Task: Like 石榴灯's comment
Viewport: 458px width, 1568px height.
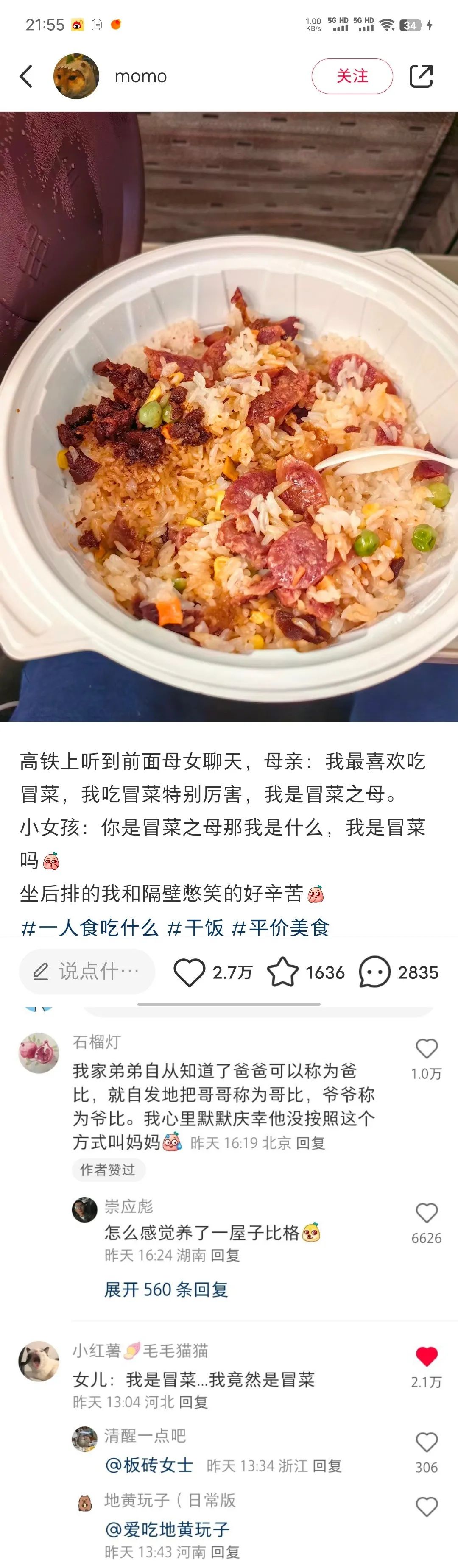Action: tap(426, 1049)
